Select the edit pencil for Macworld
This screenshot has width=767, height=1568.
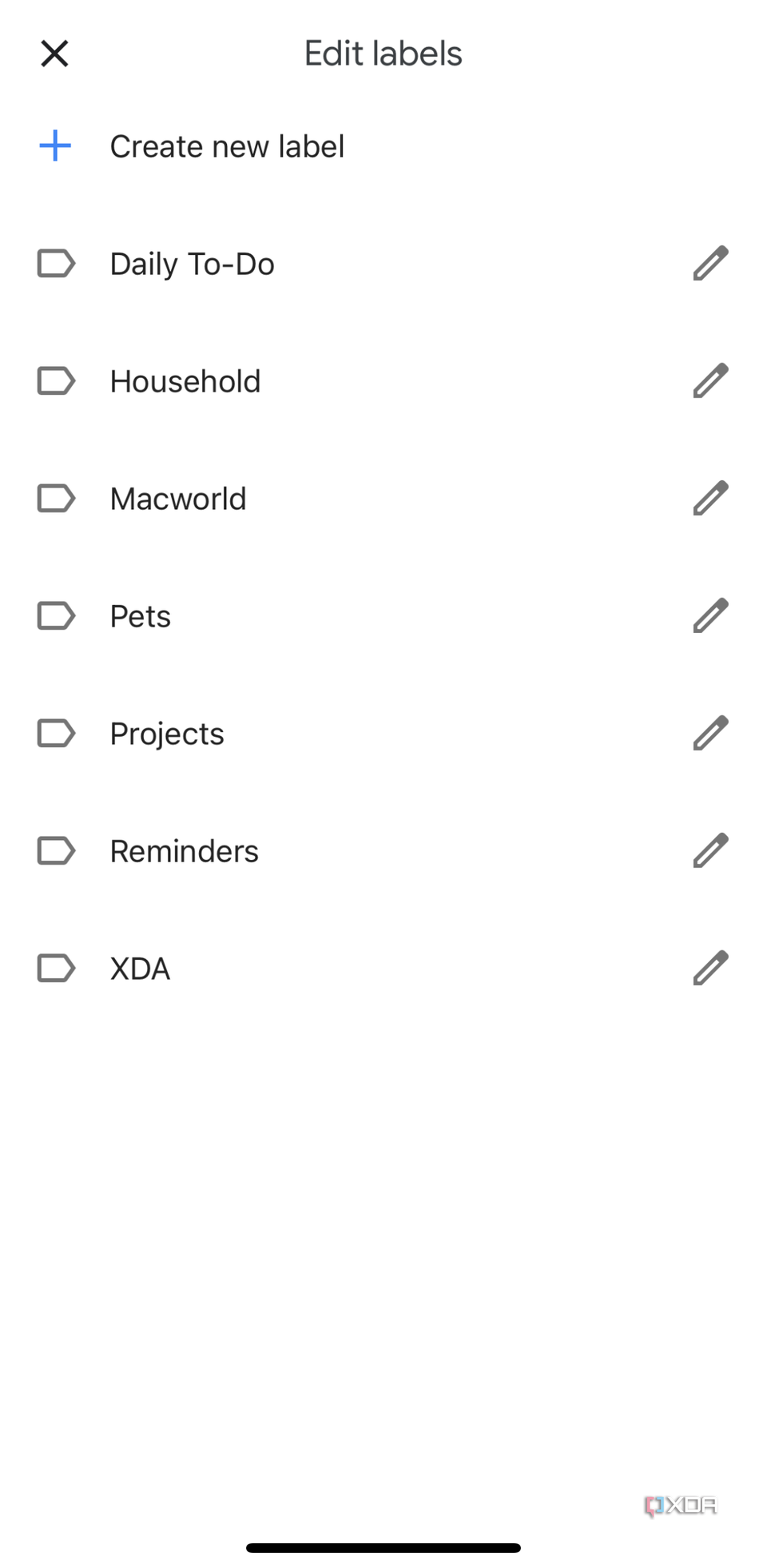click(x=710, y=498)
